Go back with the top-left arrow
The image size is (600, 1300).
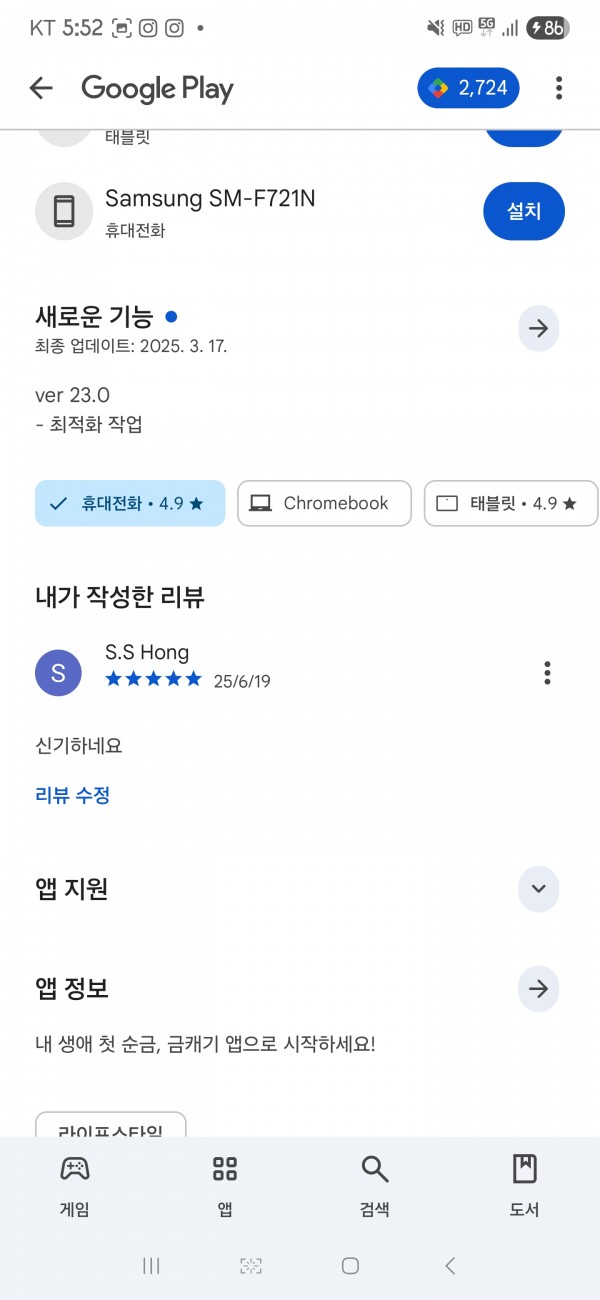coord(41,88)
